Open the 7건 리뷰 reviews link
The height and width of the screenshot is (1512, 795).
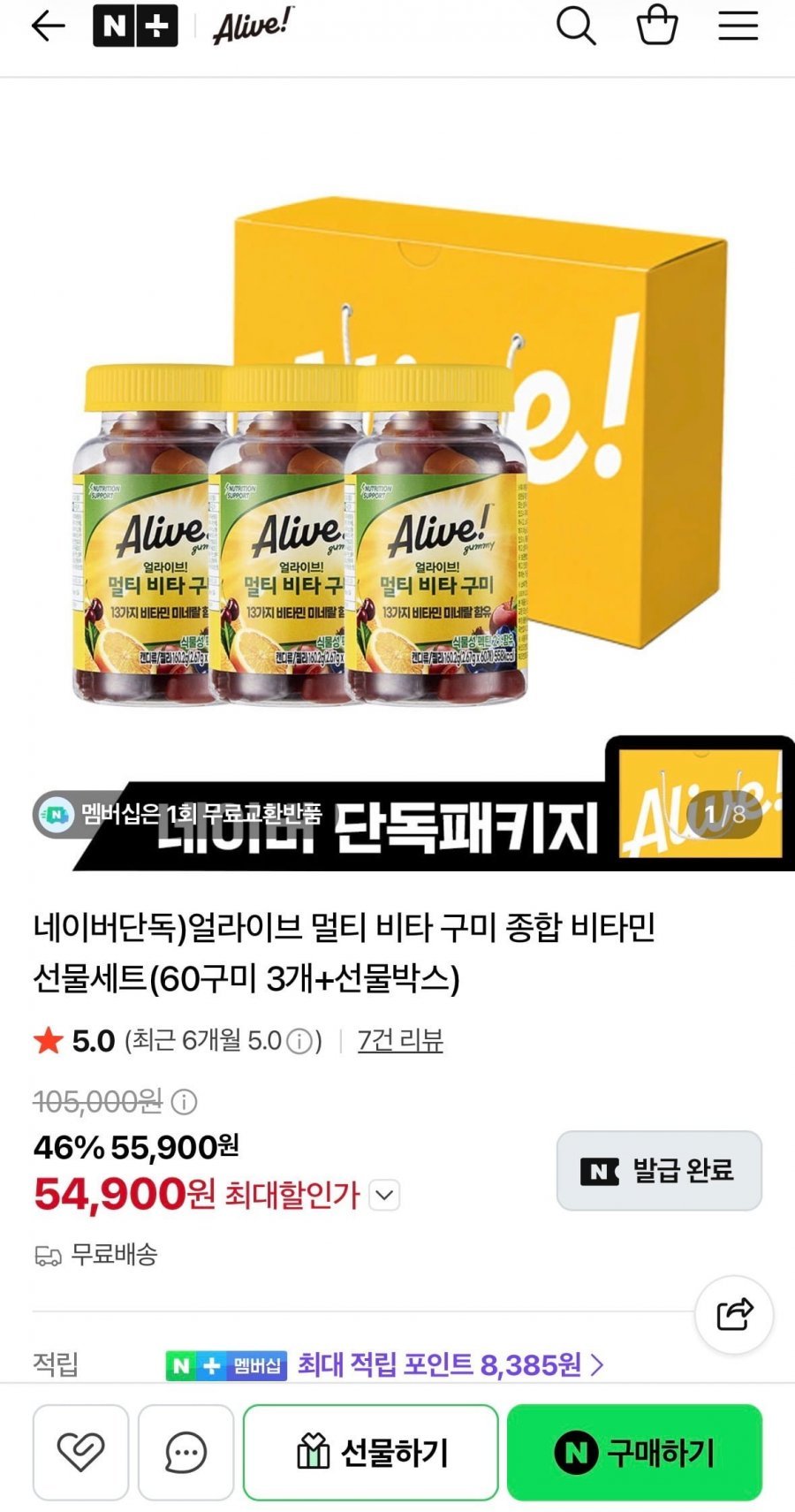(x=400, y=1041)
